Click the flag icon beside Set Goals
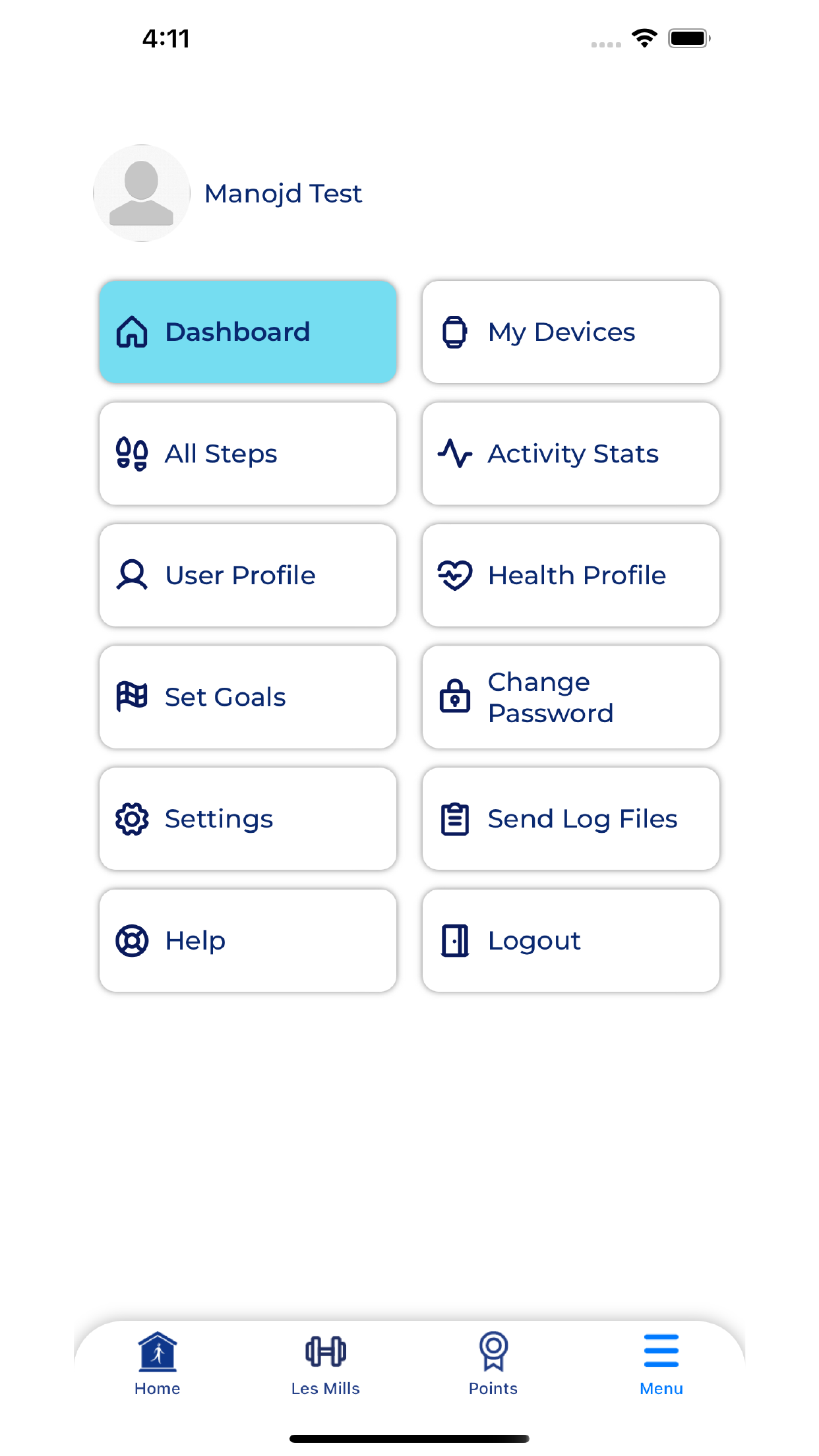 [131, 697]
